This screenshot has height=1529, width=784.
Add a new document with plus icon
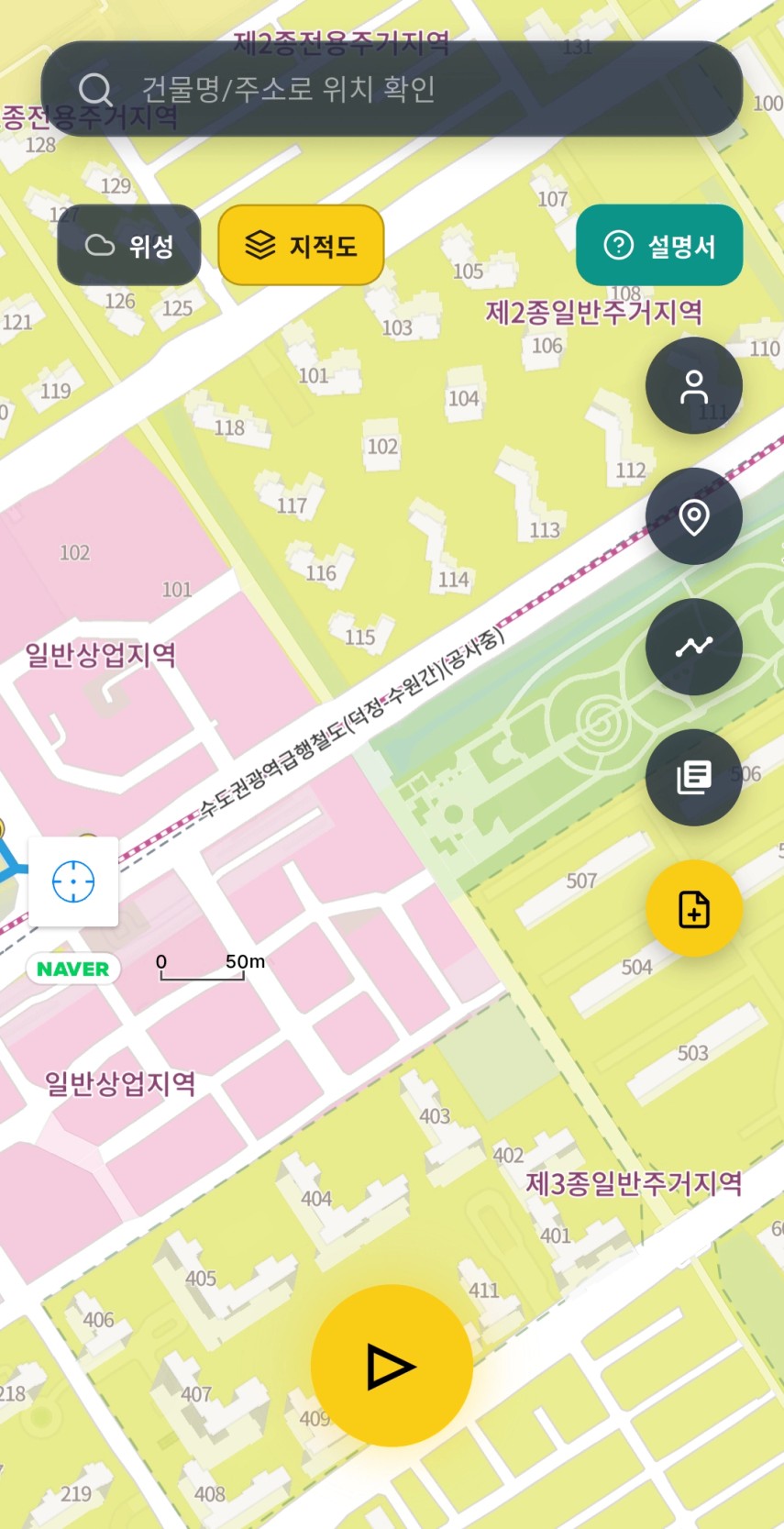(694, 909)
